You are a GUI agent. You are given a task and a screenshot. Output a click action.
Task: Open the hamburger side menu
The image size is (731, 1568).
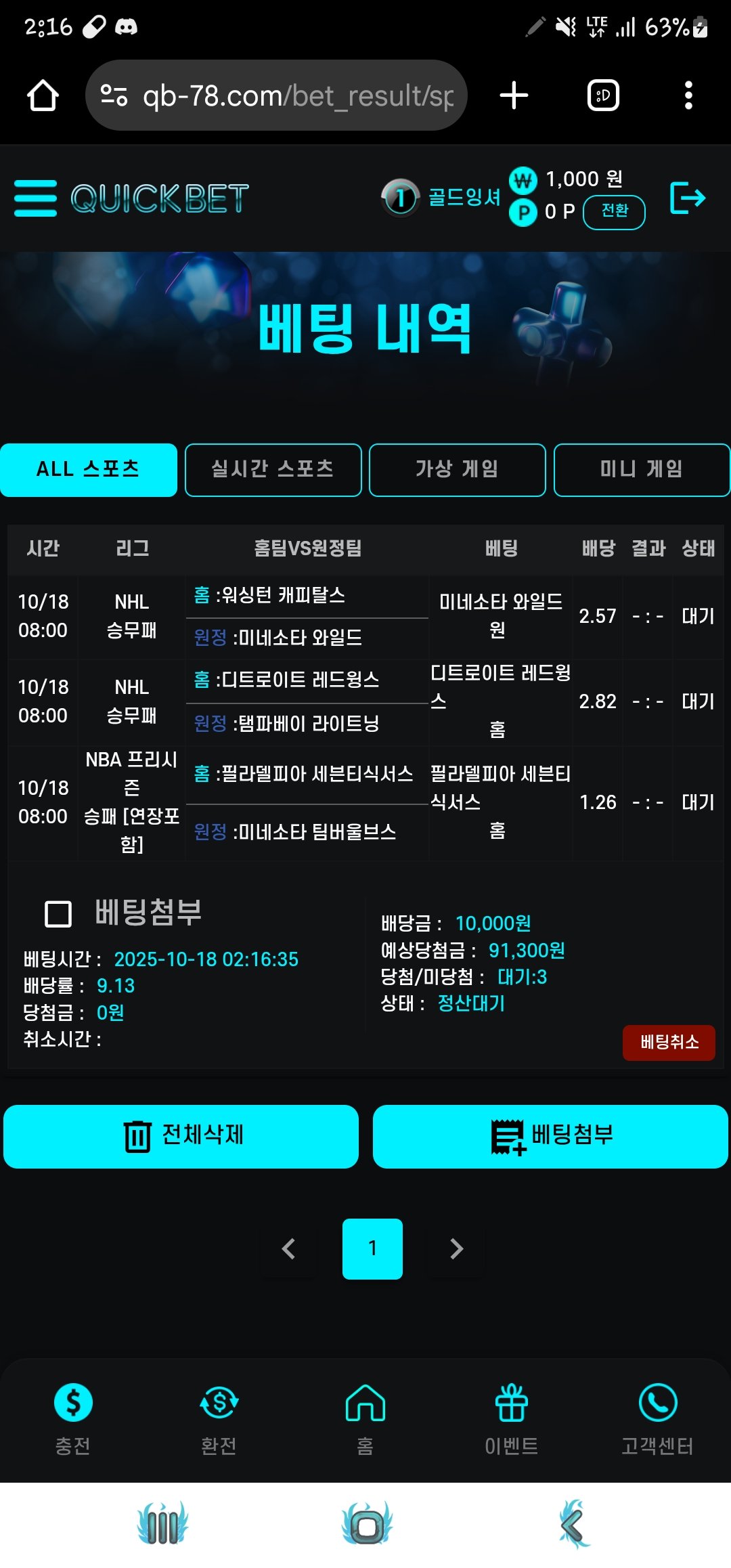point(35,198)
